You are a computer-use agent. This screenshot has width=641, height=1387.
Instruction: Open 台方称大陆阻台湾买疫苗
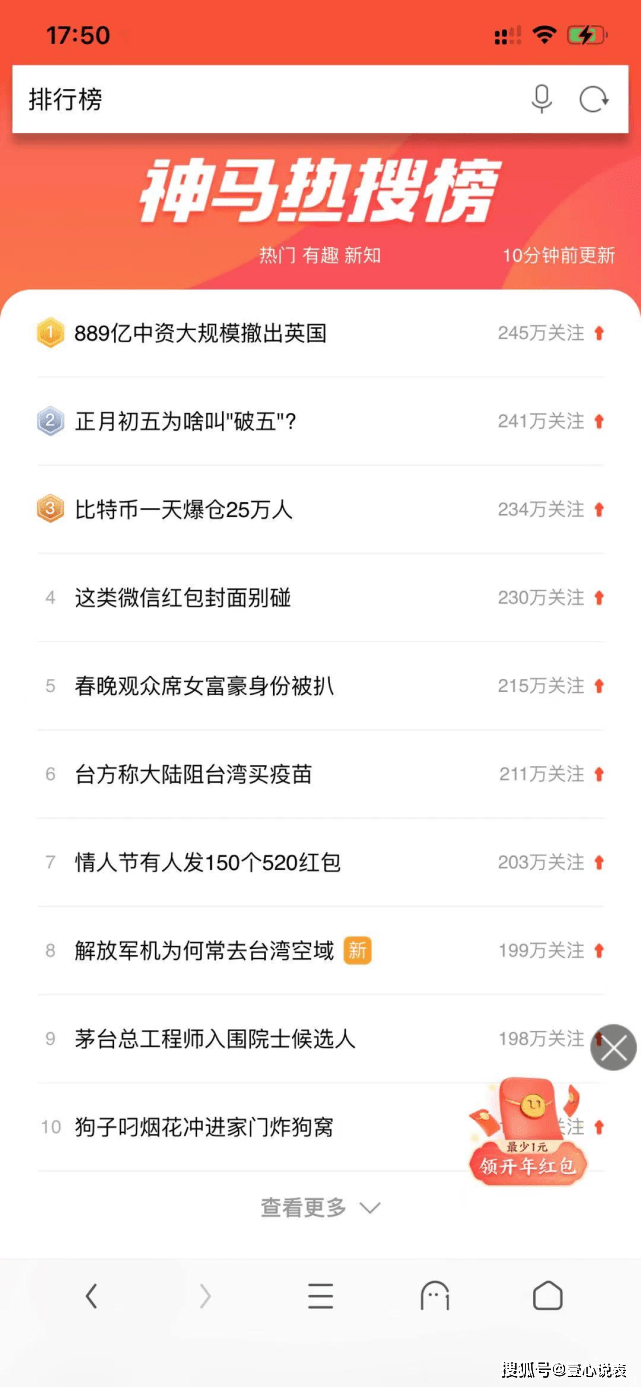pyautogui.click(x=194, y=774)
